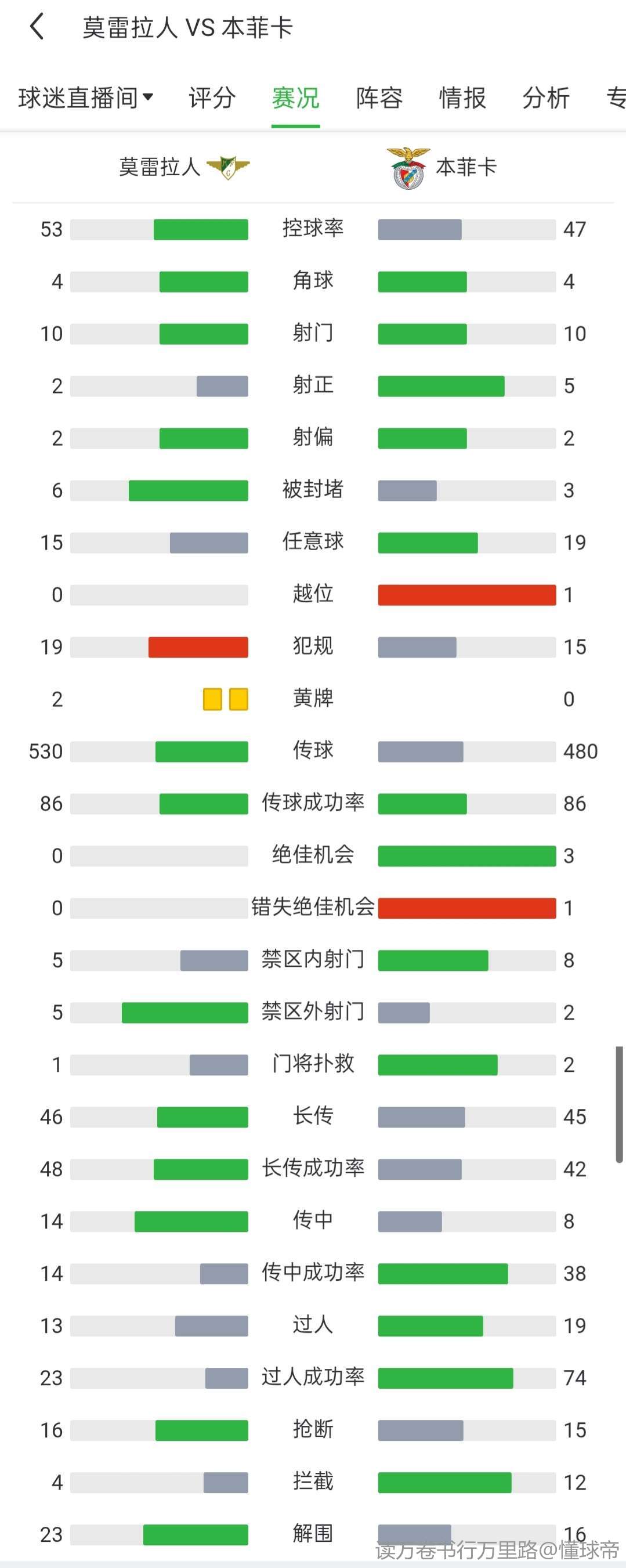Open the 莫雷拉人 team page
This screenshot has height=1568, width=626.
pos(183,167)
